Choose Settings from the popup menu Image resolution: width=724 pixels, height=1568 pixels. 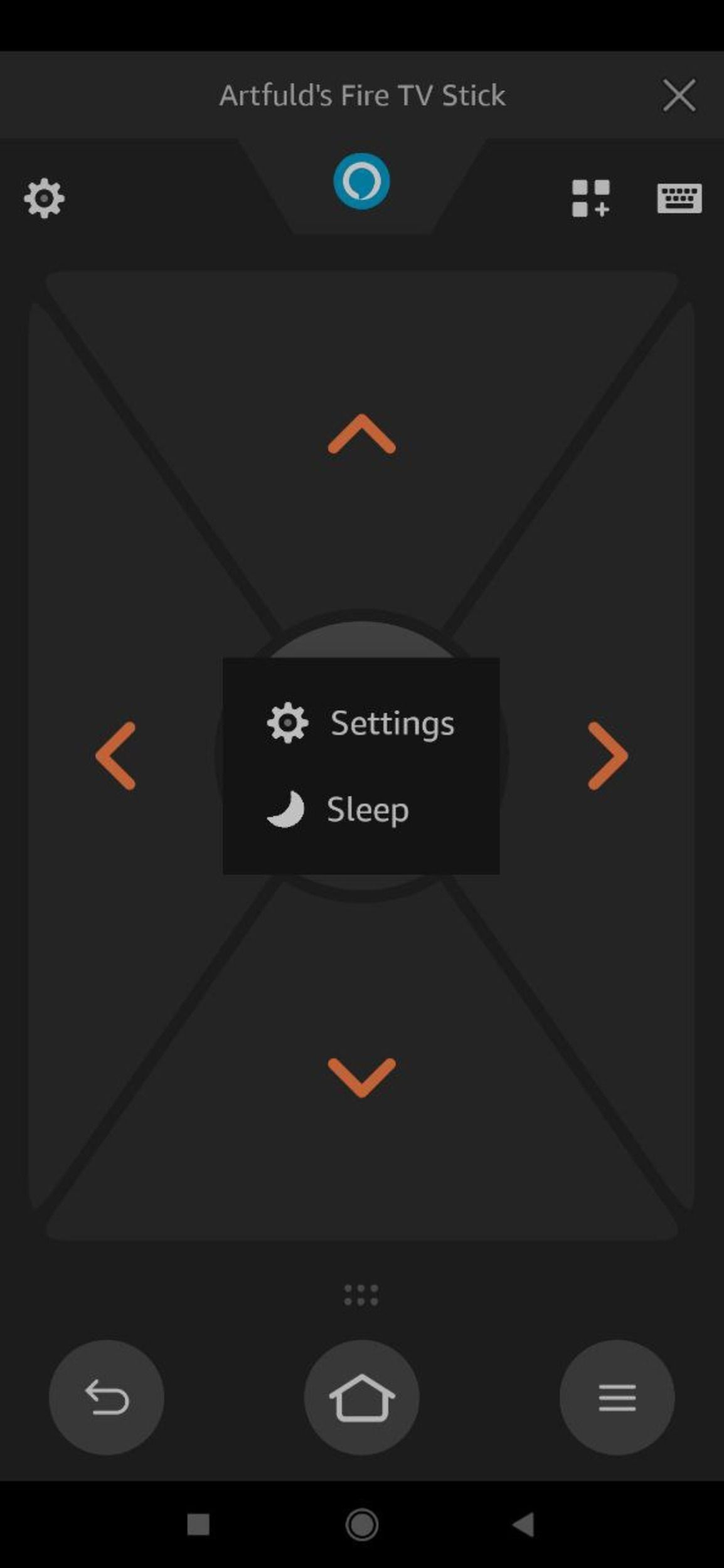point(361,723)
